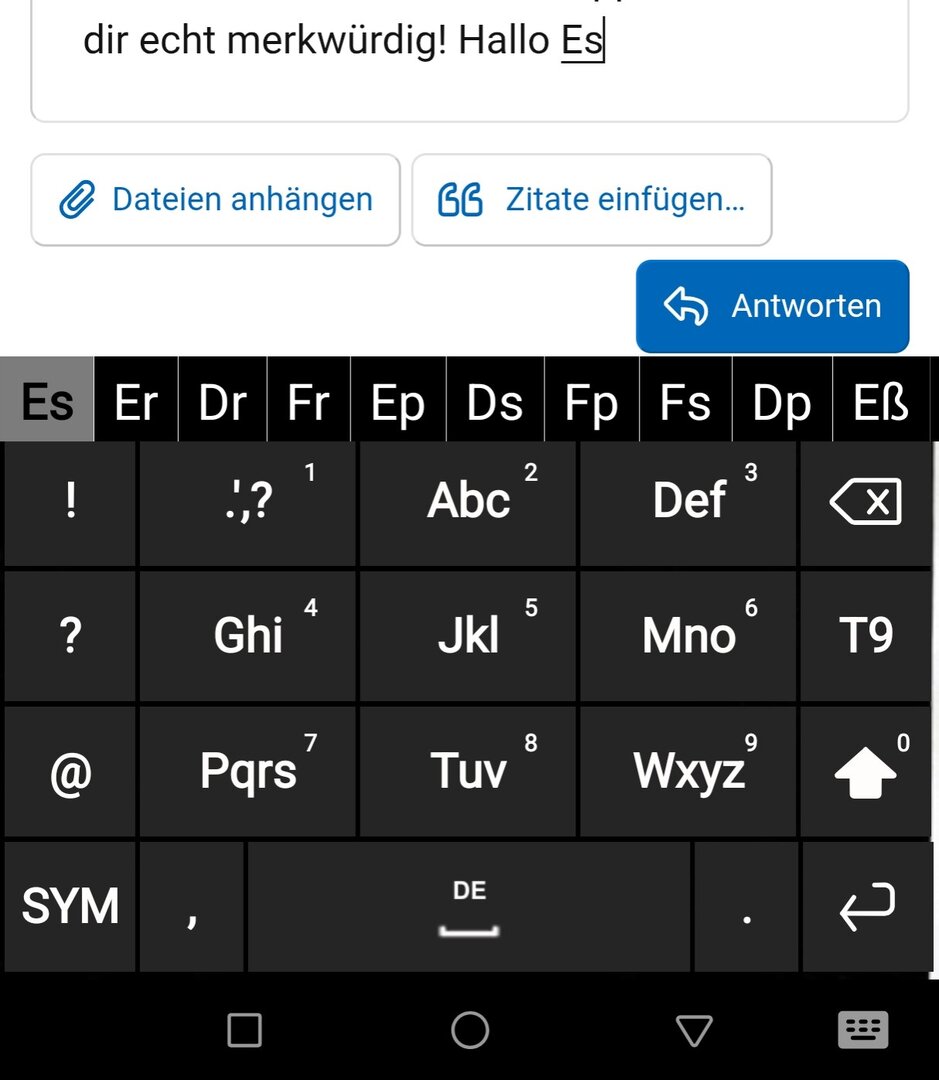Pick the 'Eß' suggestion
The image size is (939, 1080).
coord(881,402)
